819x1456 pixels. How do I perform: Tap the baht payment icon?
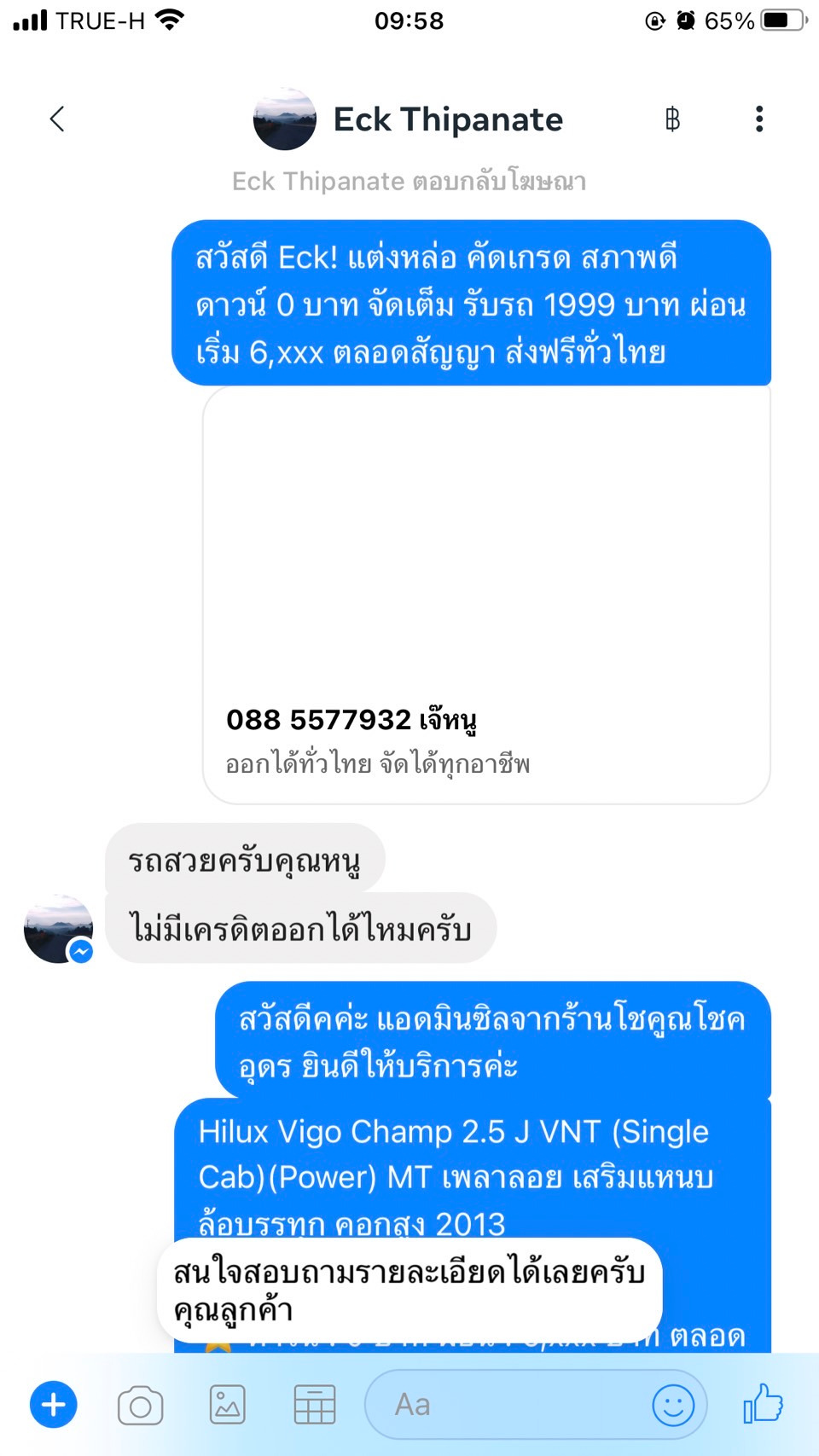672,119
